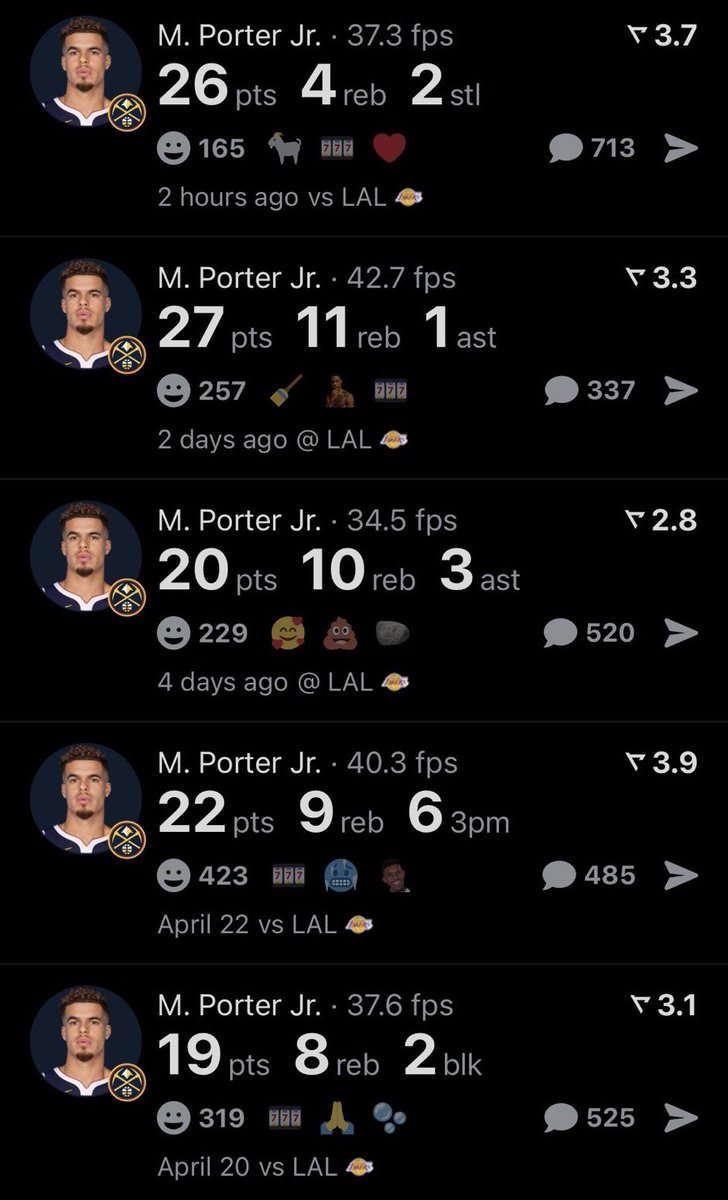Image resolution: width=728 pixels, height=1200 pixels.
Task: Send the 20 pts game card
Action: 681,633
